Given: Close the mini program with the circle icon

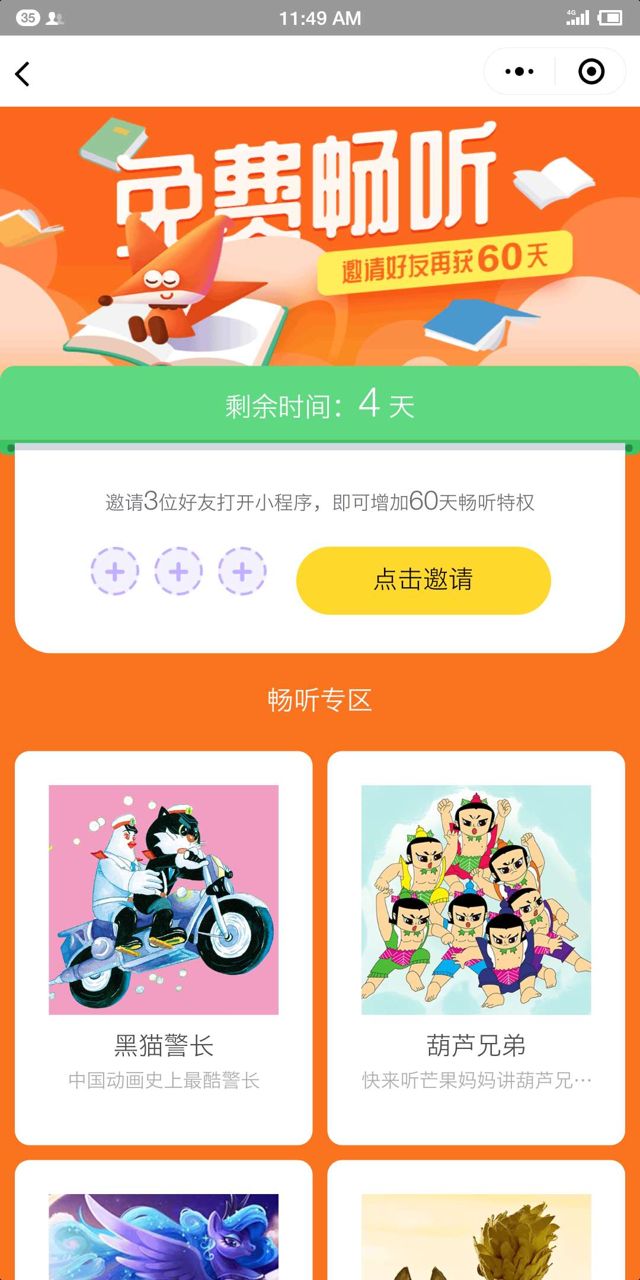Looking at the screenshot, I should [591, 72].
